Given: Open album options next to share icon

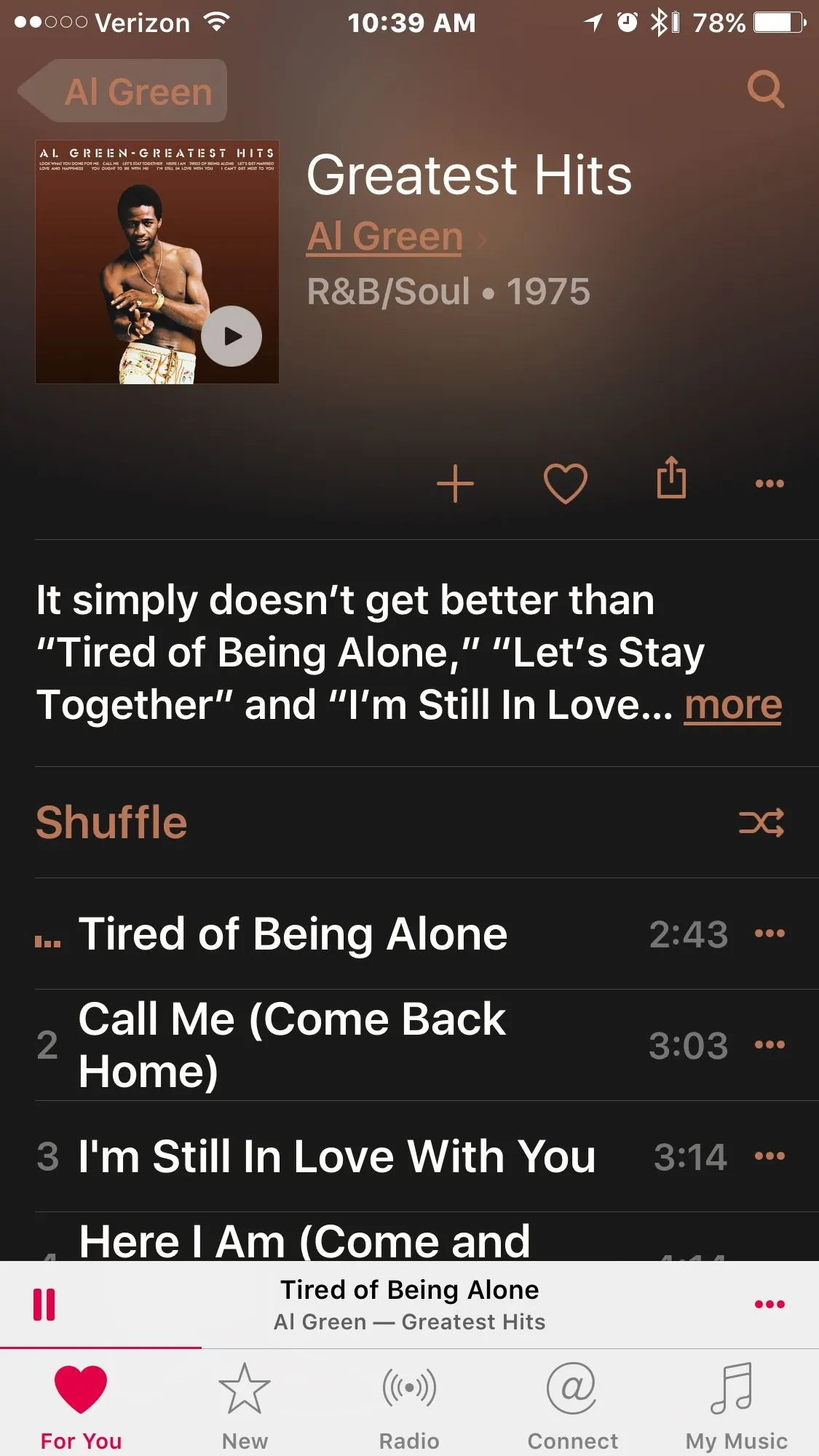Looking at the screenshot, I should click(x=769, y=484).
